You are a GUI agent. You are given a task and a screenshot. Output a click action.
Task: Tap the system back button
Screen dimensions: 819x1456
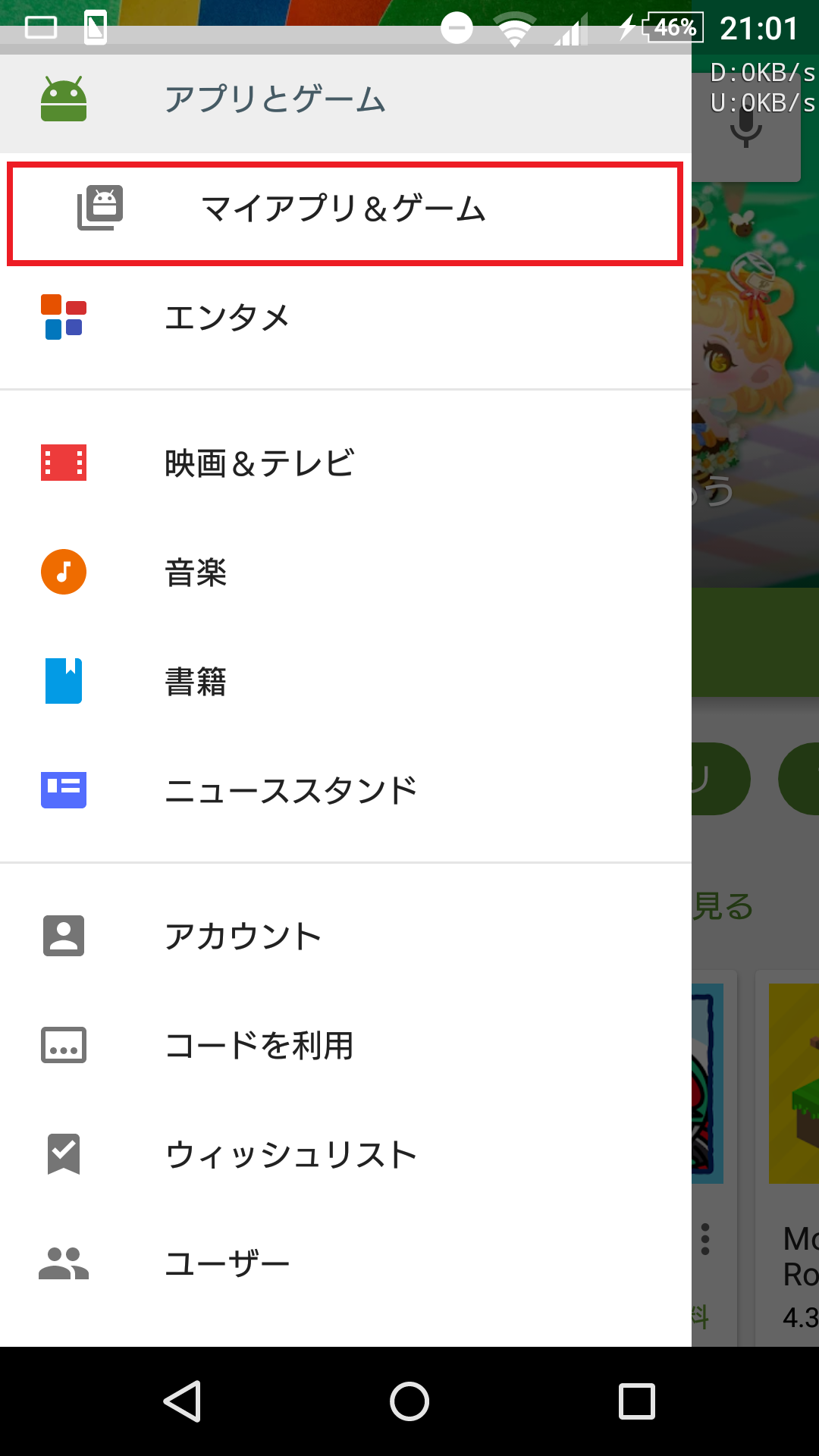tap(183, 1401)
